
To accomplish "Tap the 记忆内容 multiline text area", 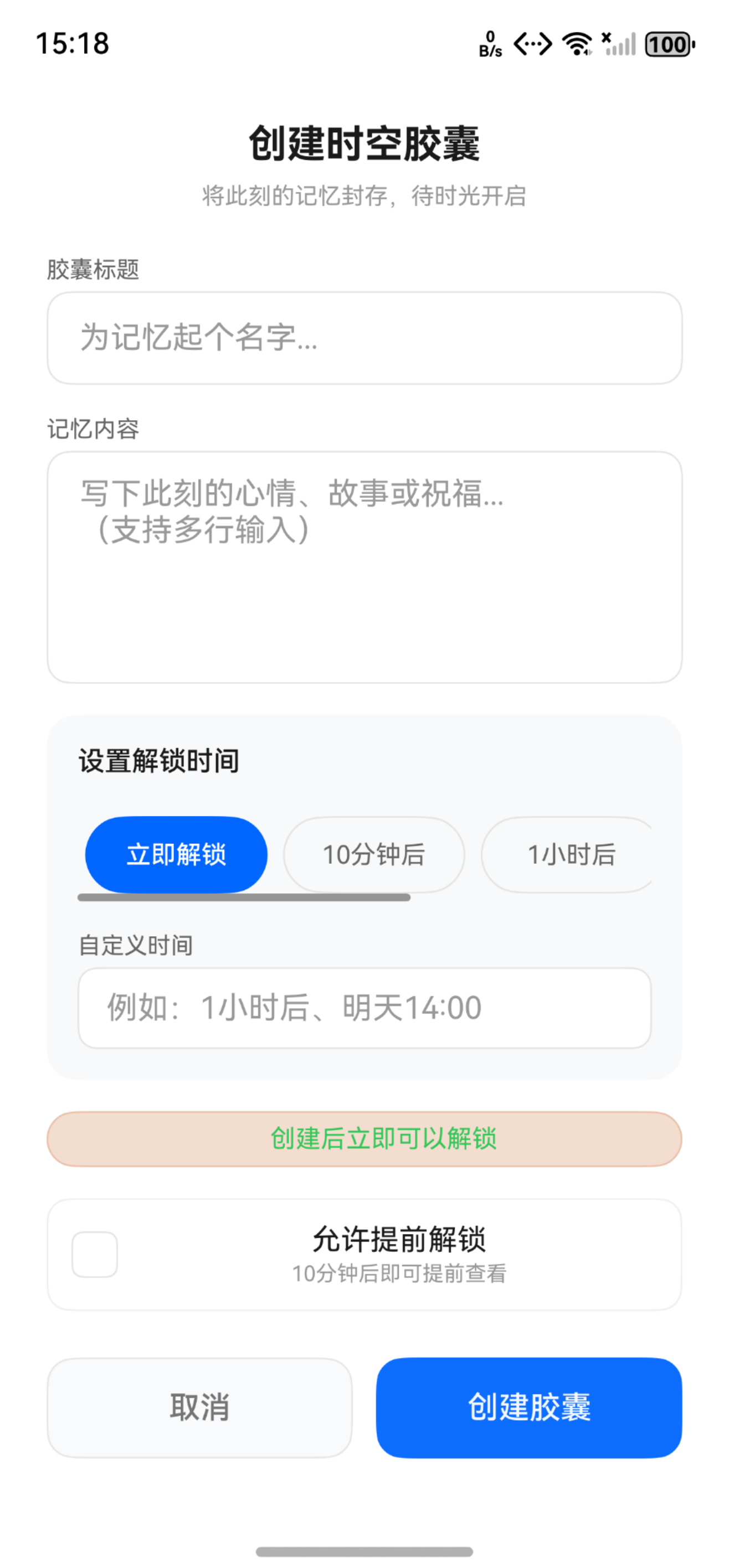I will pyautogui.click(x=364, y=567).
